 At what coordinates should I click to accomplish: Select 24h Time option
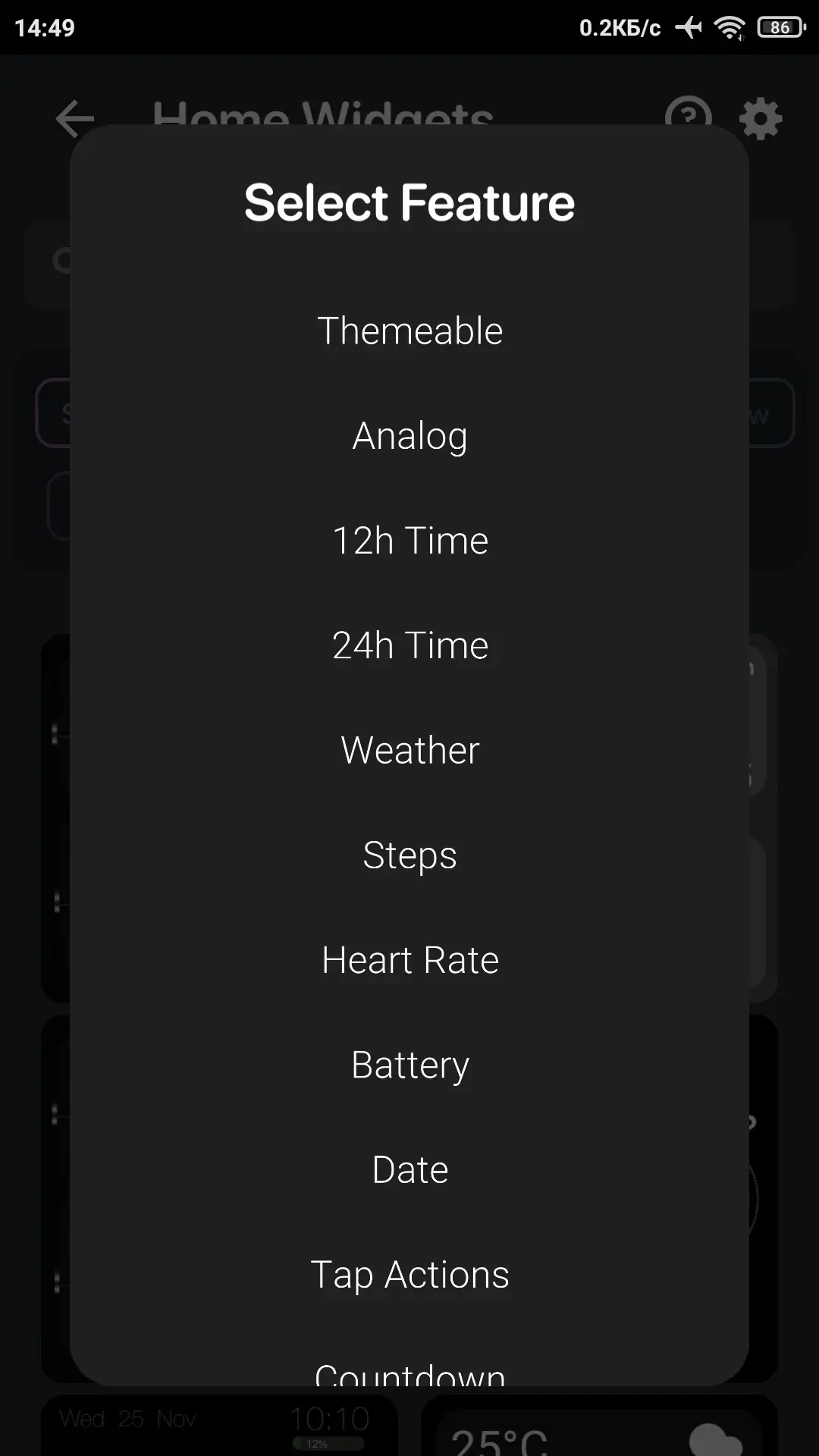(x=409, y=645)
